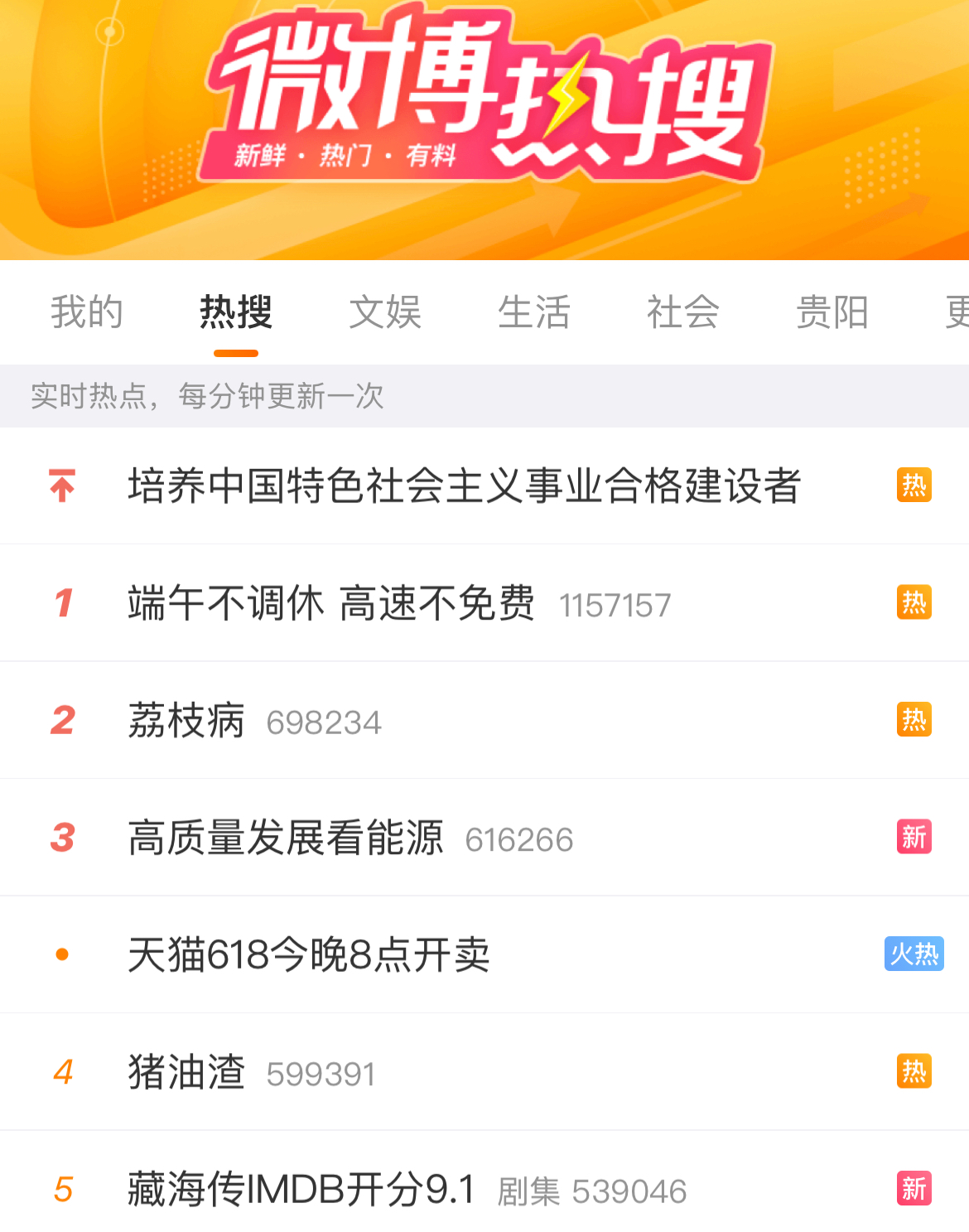Switch to the 我的 tab
This screenshot has height=1232, width=969.
tap(87, 312)
